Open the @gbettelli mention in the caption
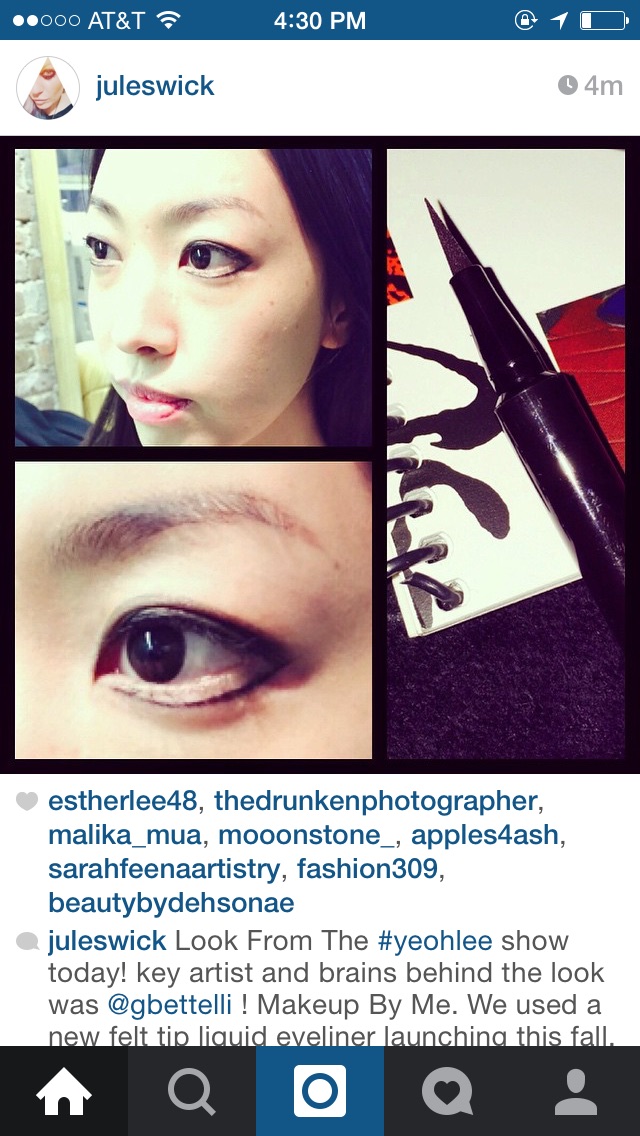 pyautogui.click(x=170, y=1005)
